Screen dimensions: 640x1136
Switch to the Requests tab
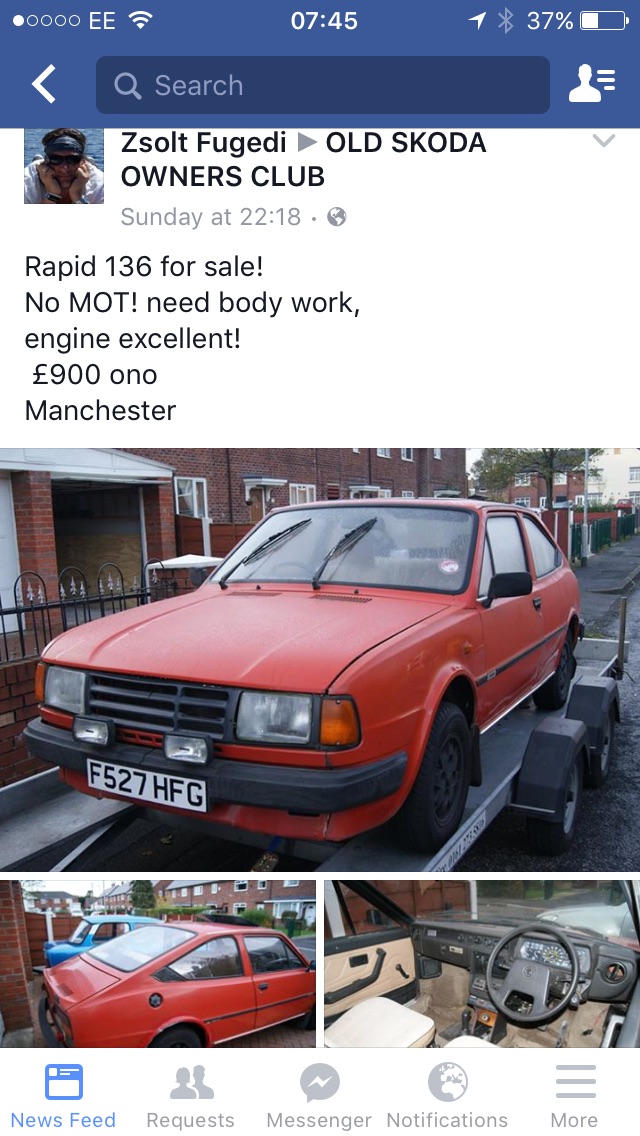pyautogui.click(x=191, y=1095)
